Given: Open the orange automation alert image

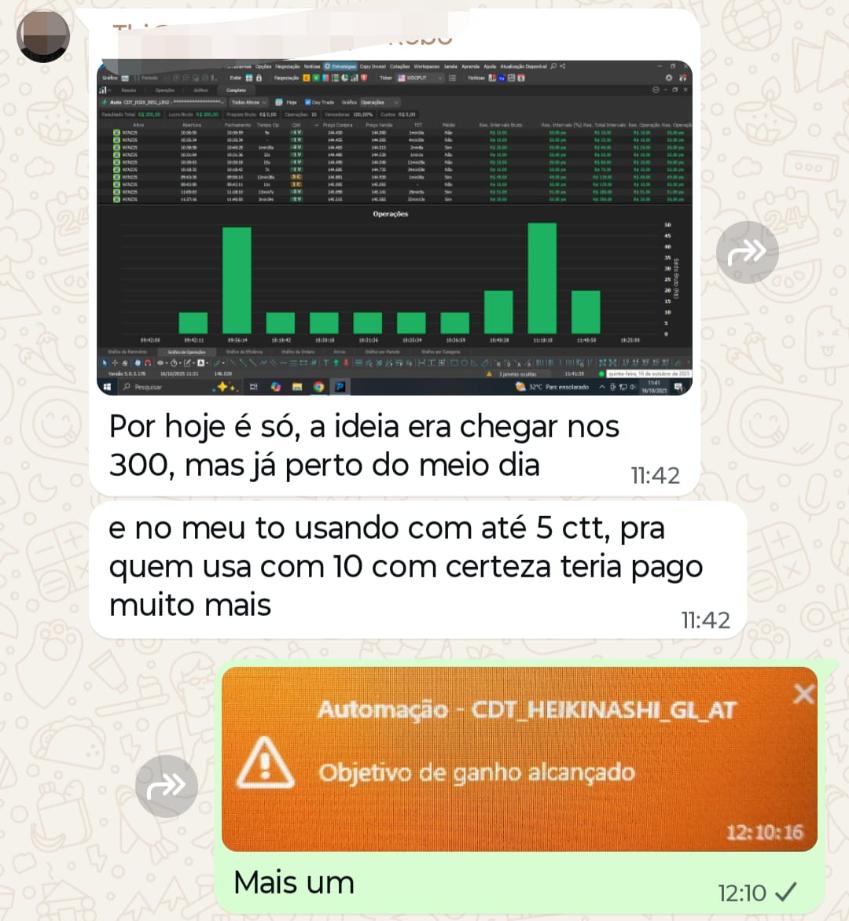Looking at the screenshot, I should click(x=518, y=759).
